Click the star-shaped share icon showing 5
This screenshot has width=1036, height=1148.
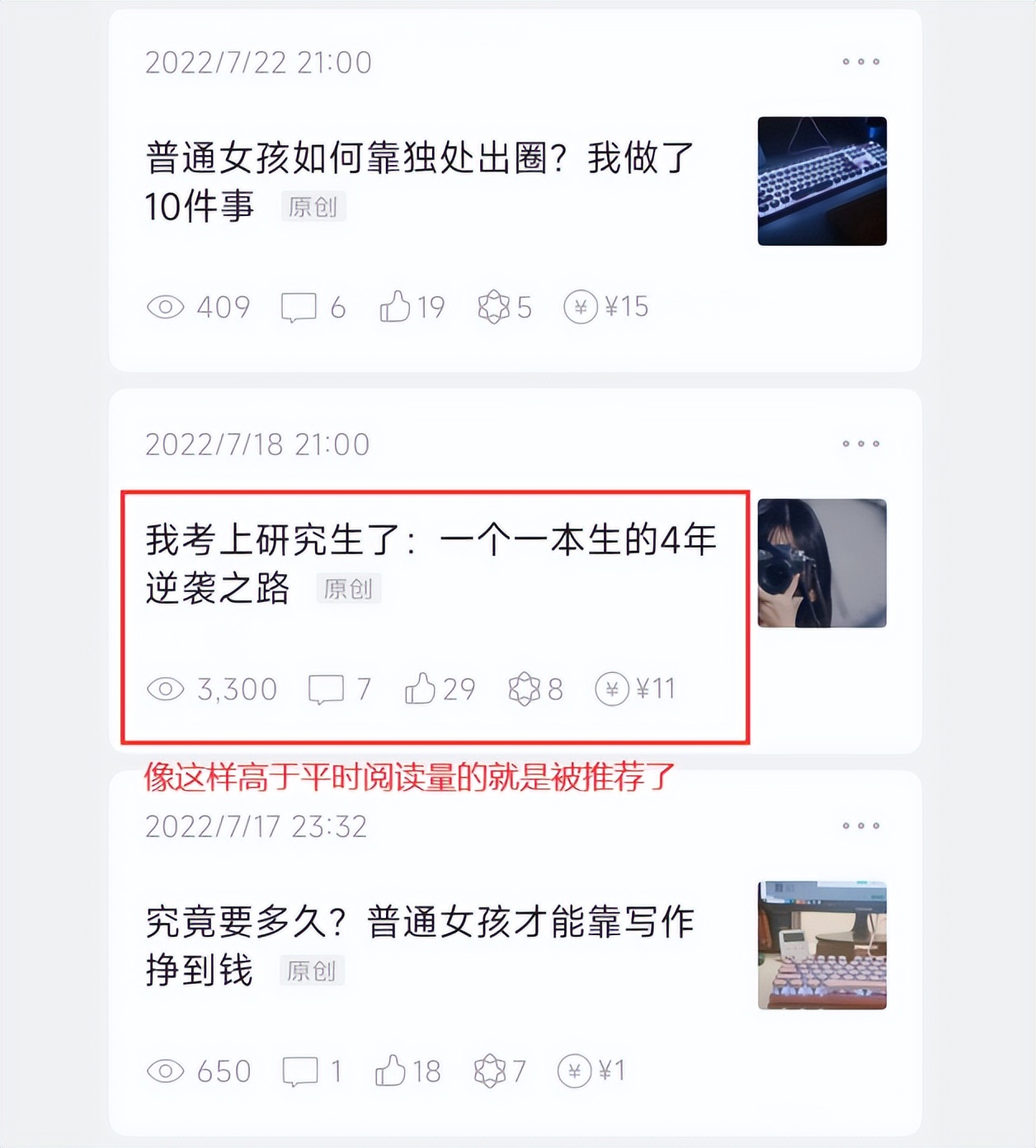tap(493, 307)
